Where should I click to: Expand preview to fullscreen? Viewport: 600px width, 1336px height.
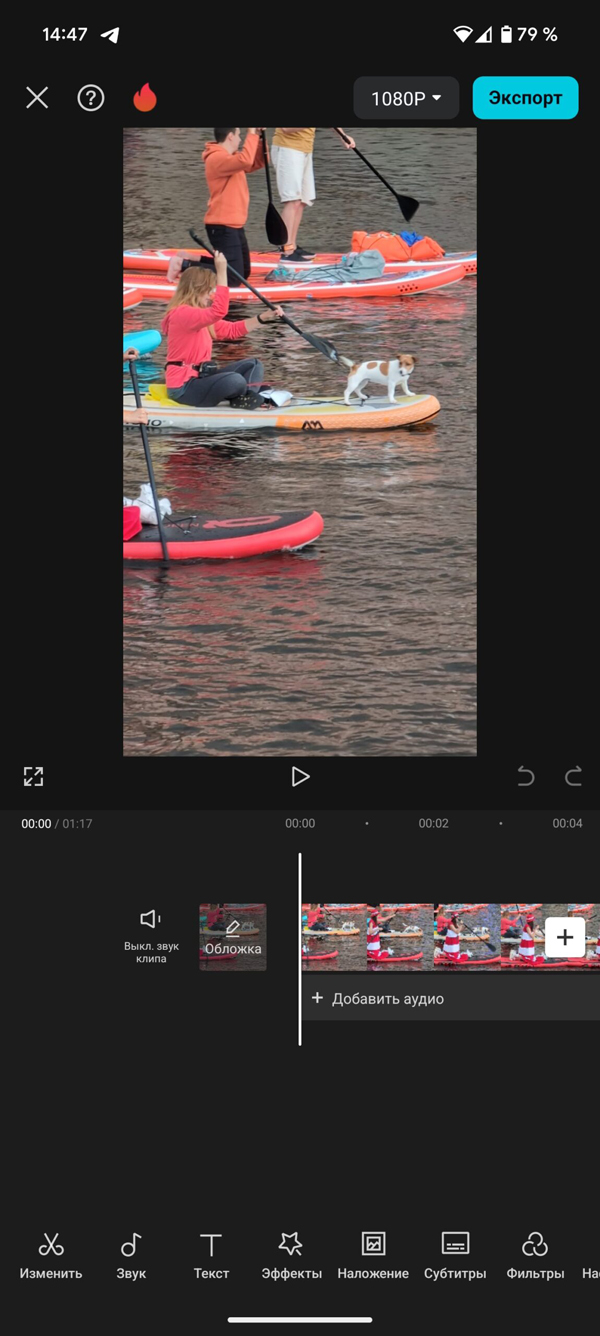[34, 776]
